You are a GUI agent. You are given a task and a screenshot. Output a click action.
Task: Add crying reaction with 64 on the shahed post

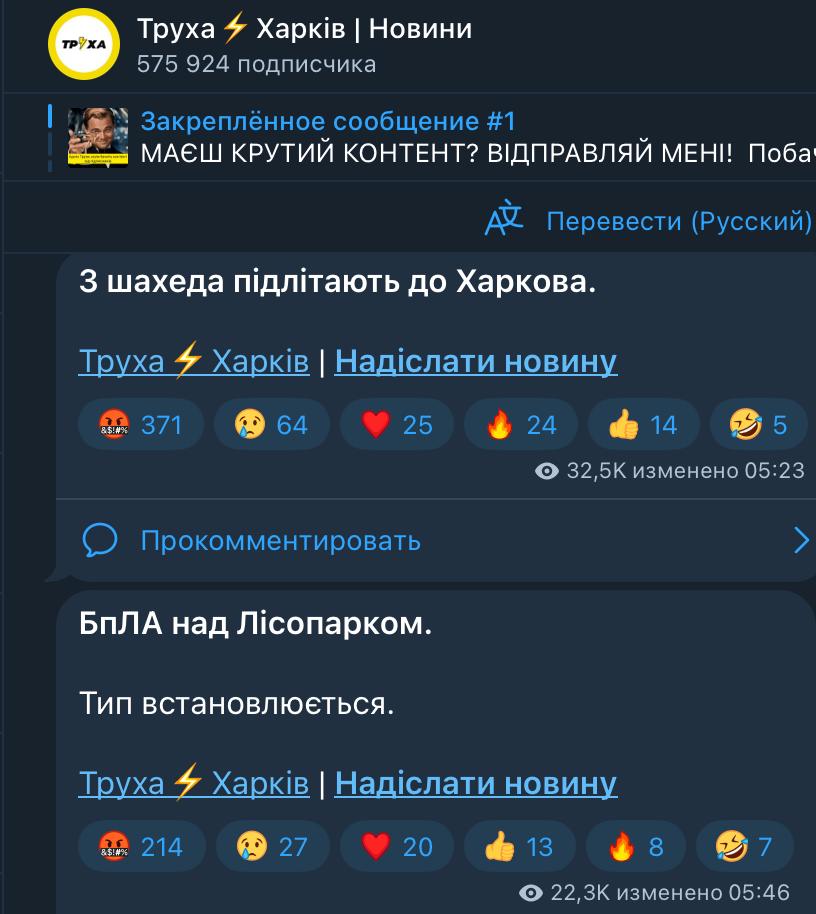272,425
